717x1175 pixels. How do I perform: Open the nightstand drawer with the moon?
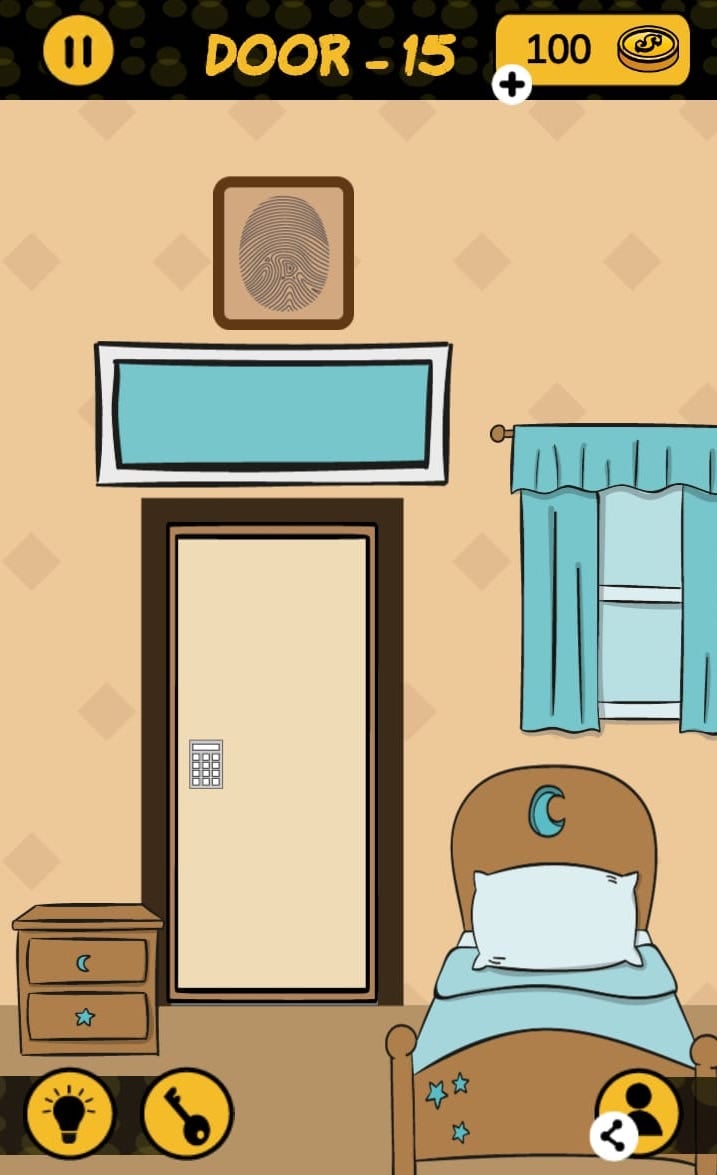coord(87,962)
